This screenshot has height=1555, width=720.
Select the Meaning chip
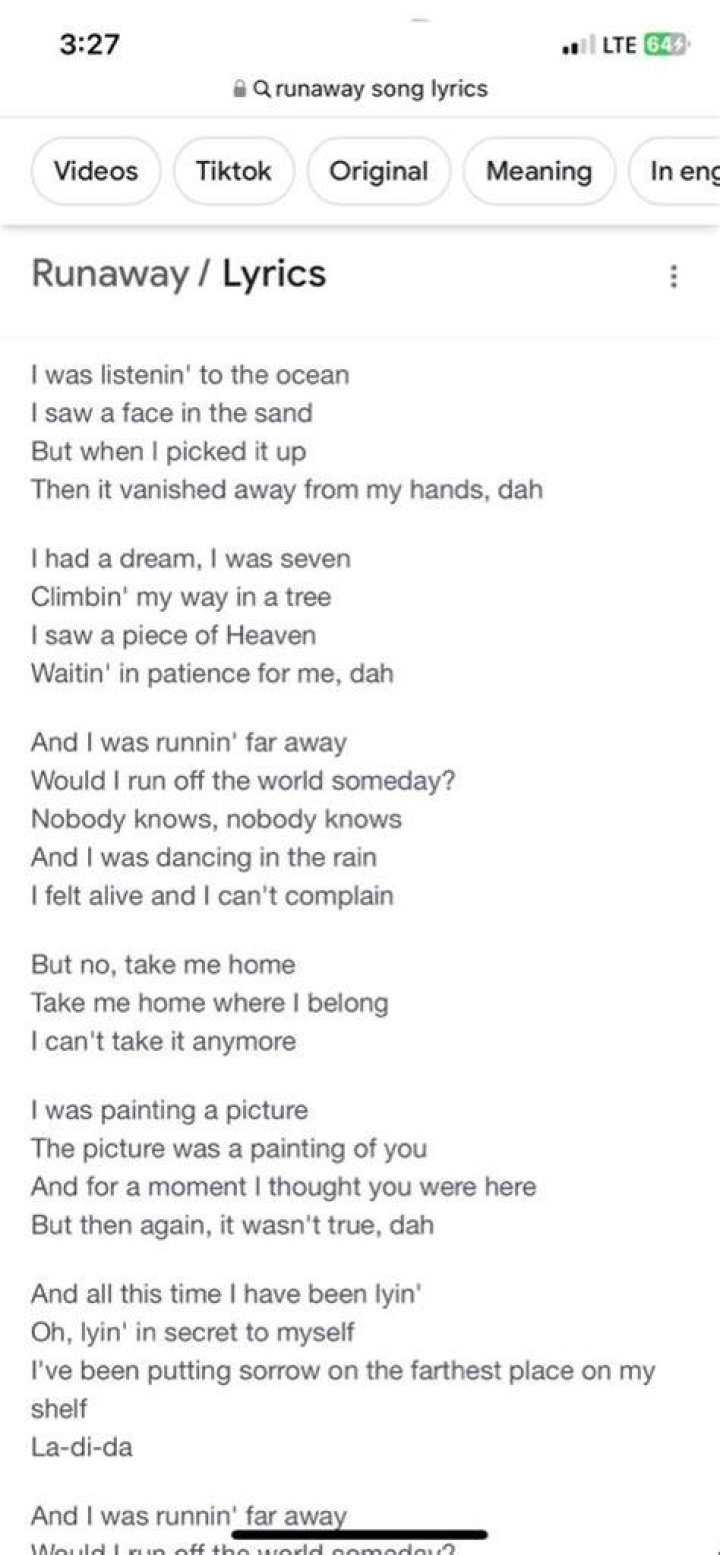pyautogui.click(x=539, y=171)
